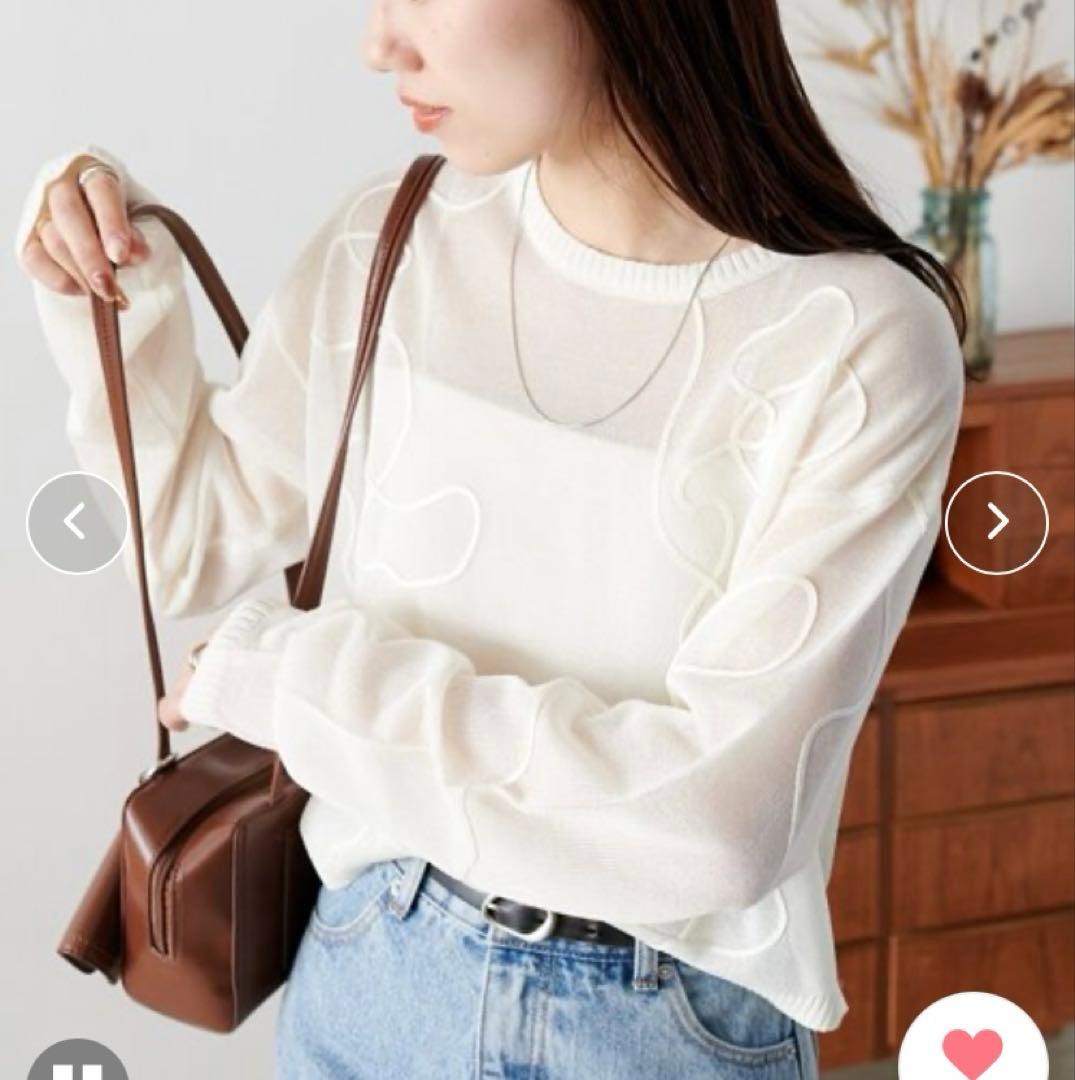Add this item to favorites
The width and height of the screenshot is (1075, 1080).
tap(972, 1050)
